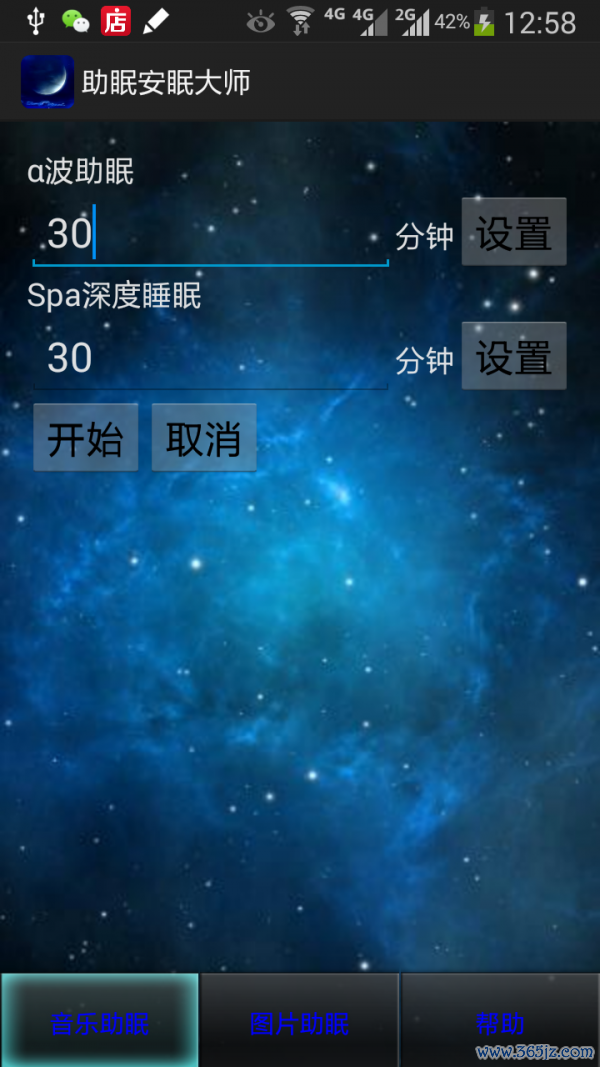Cancel with the 取消 button

click(x=203, y=438)
